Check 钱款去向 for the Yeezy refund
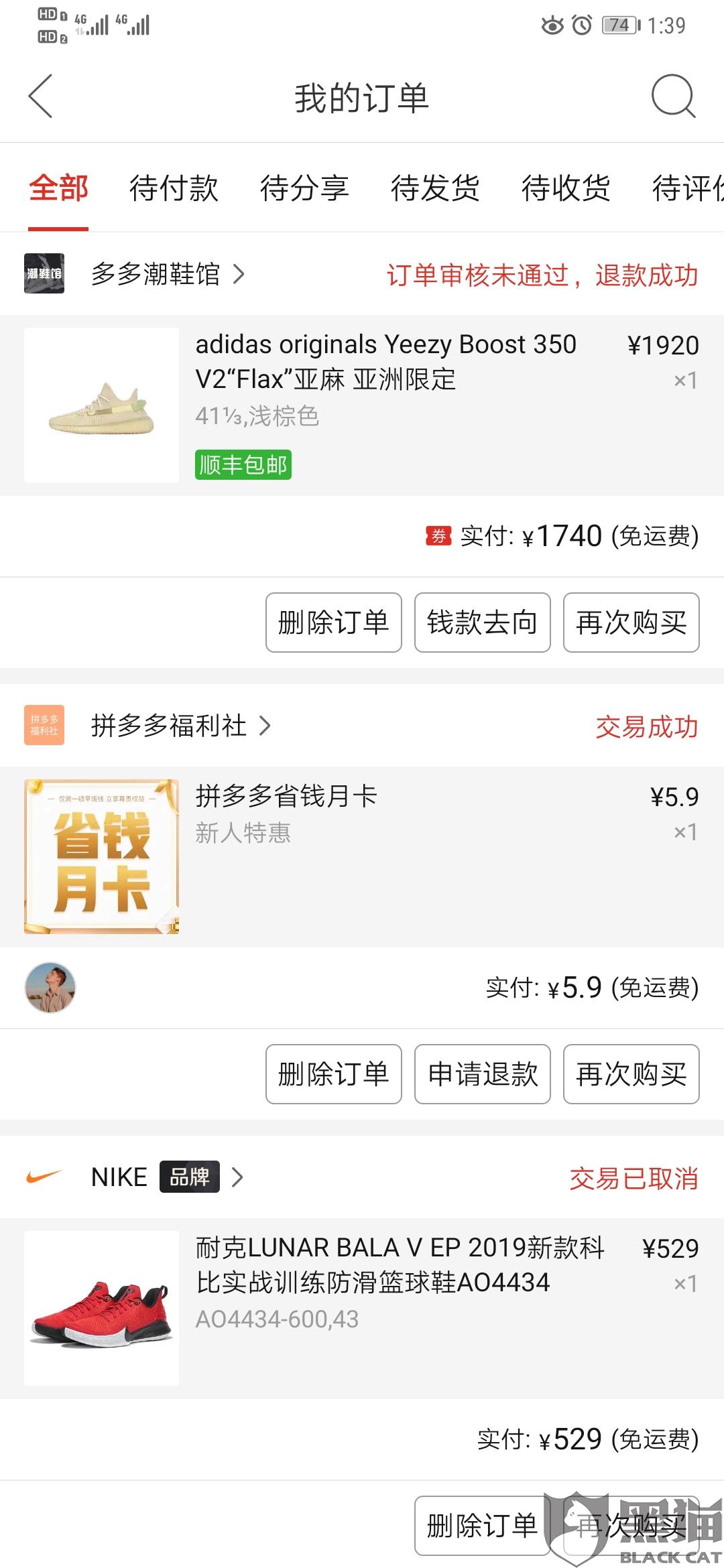This screenshot has height=1568, width=724. (482, 623)
